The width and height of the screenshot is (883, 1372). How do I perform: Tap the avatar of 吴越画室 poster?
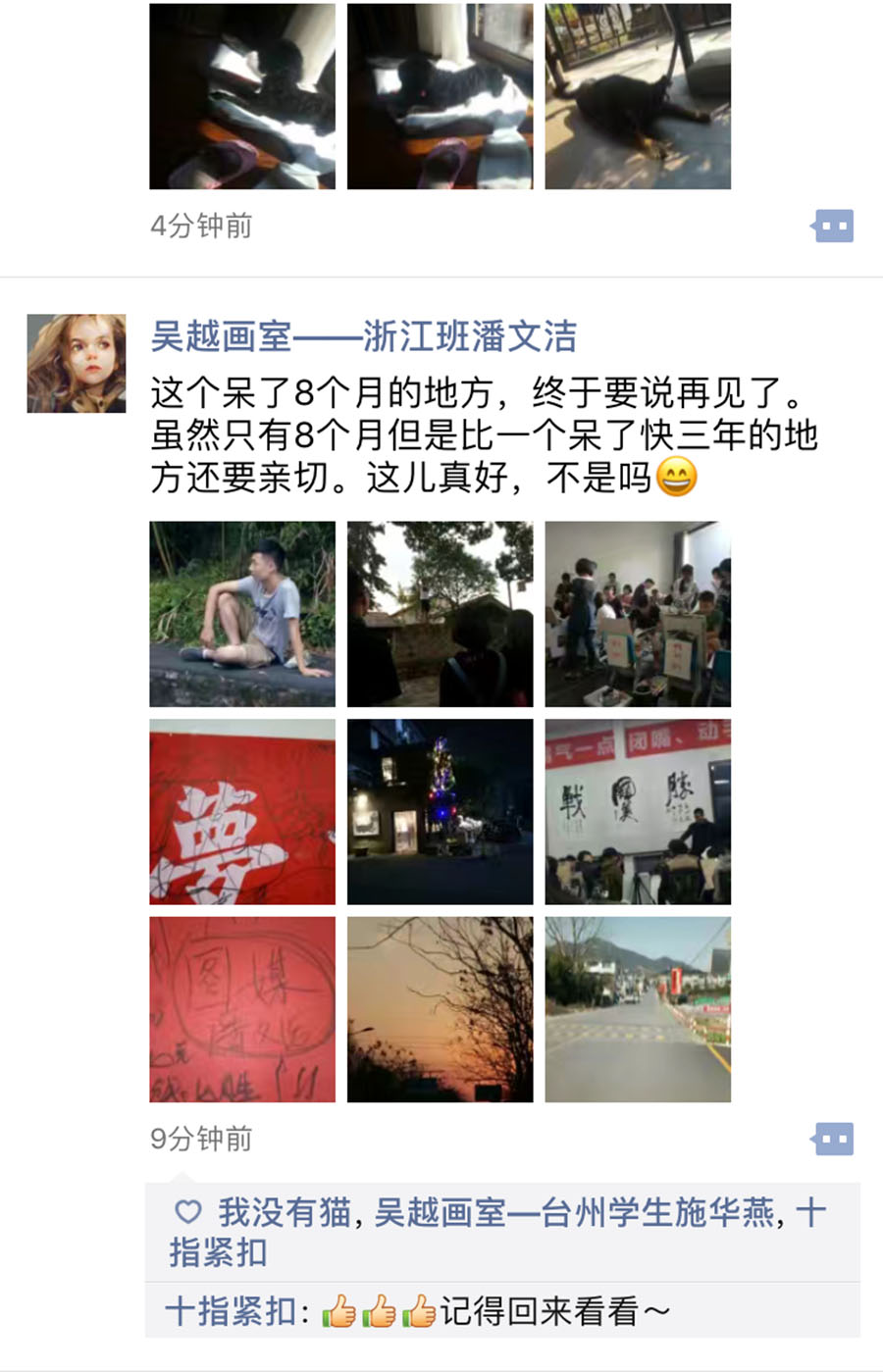(x=76, y=364)
